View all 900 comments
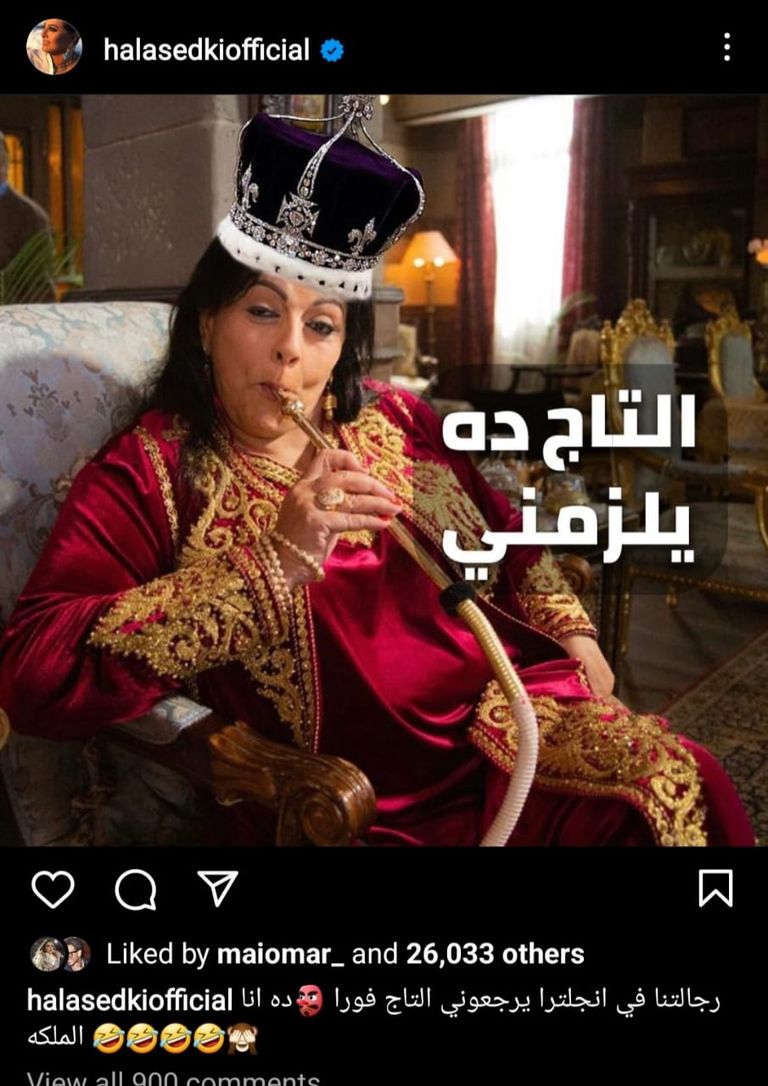The image size is (768, 1086). (173, 1078)
